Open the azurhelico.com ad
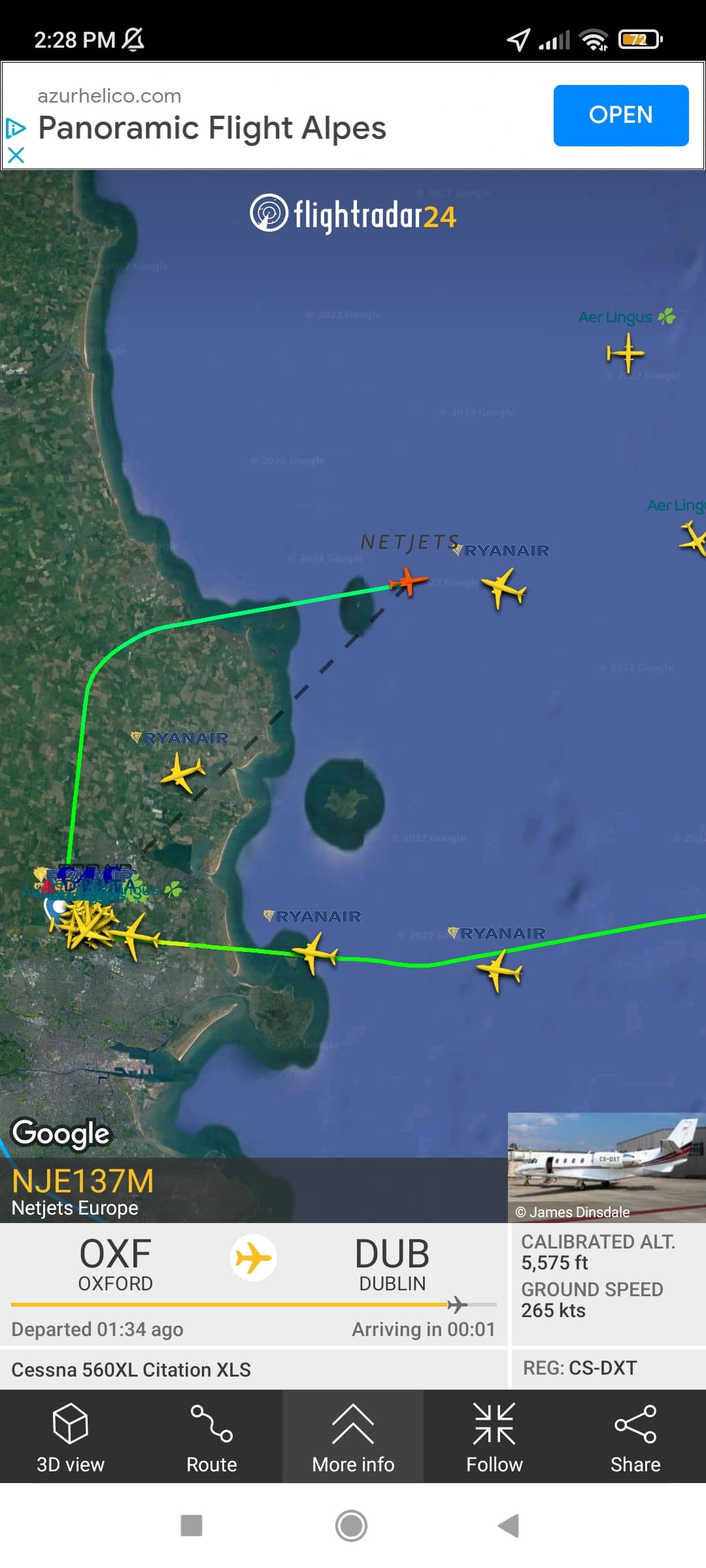This screenshot has width=706, height=1568. (x=620, y=115)
